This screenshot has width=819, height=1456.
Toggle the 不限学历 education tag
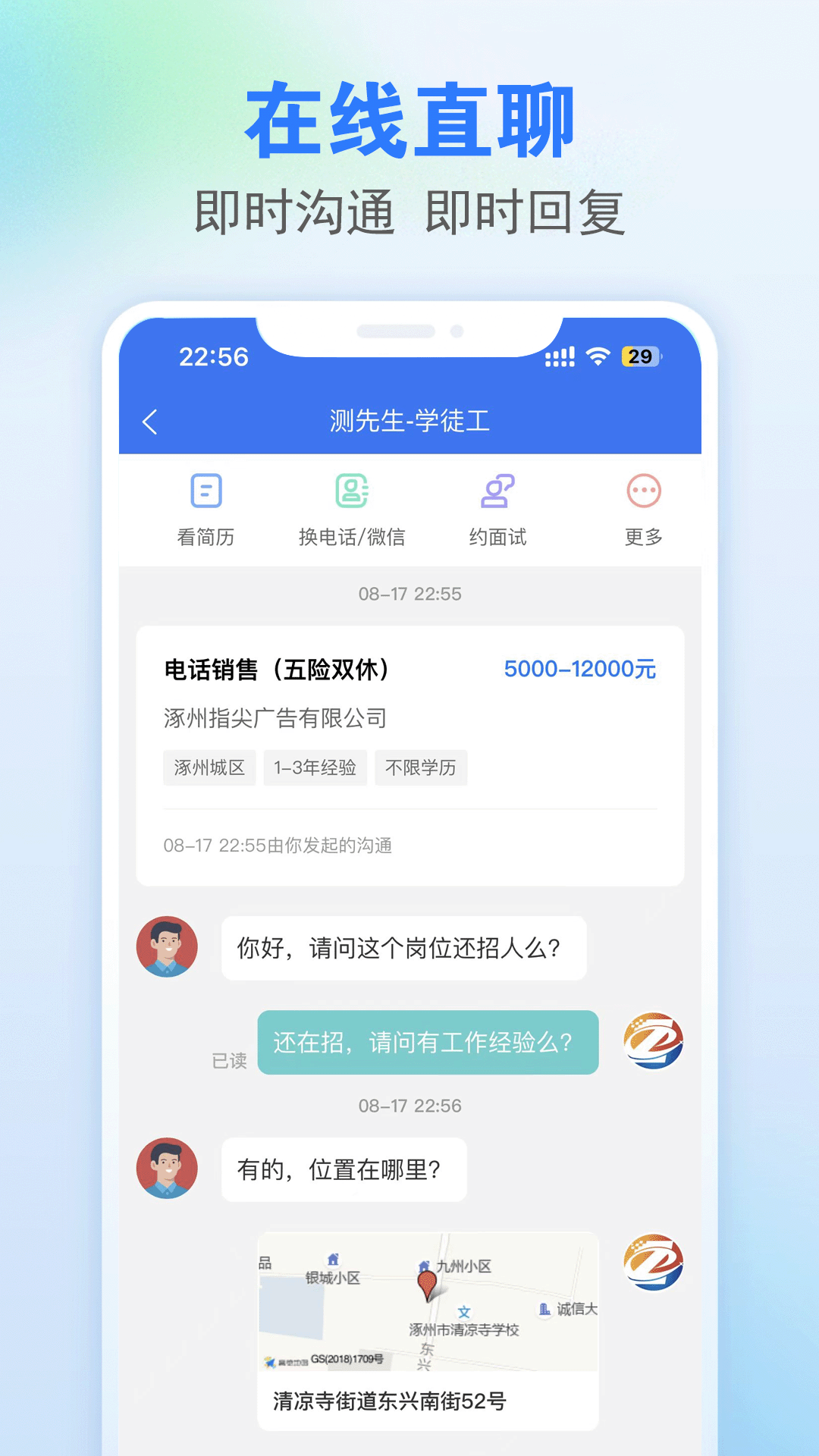pos(422,767)
